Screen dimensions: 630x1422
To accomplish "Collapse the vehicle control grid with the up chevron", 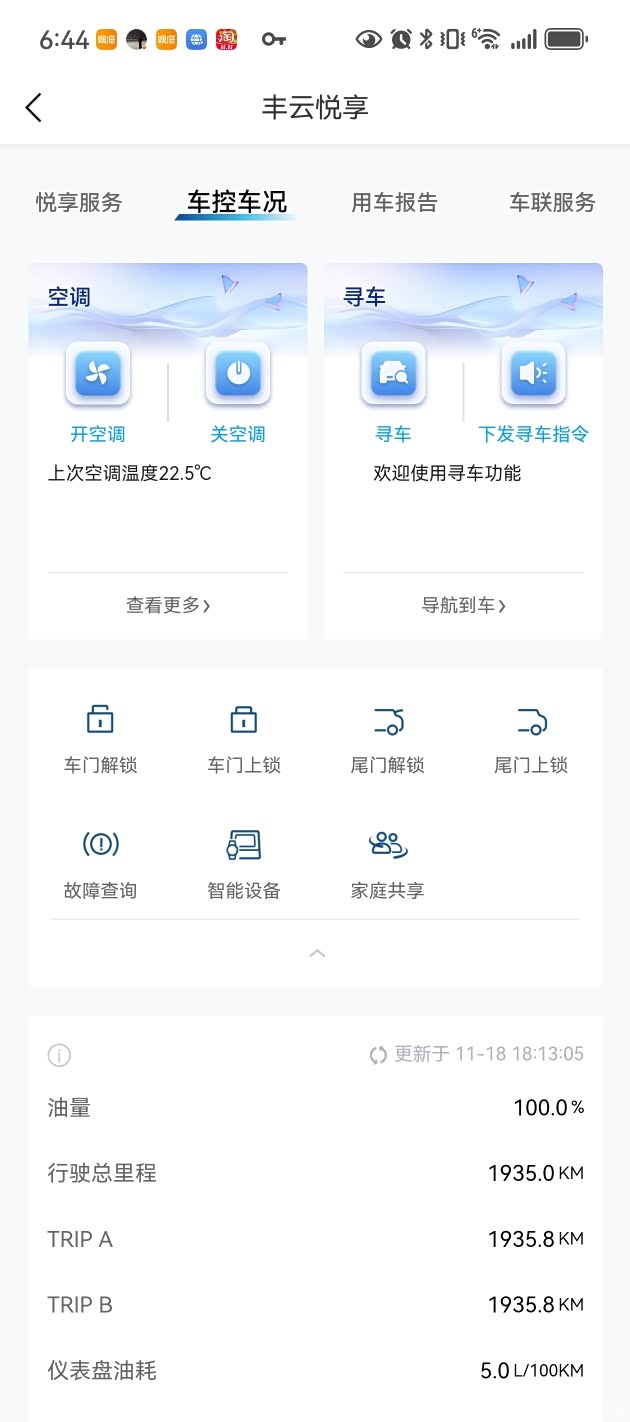I will [317, 953].
